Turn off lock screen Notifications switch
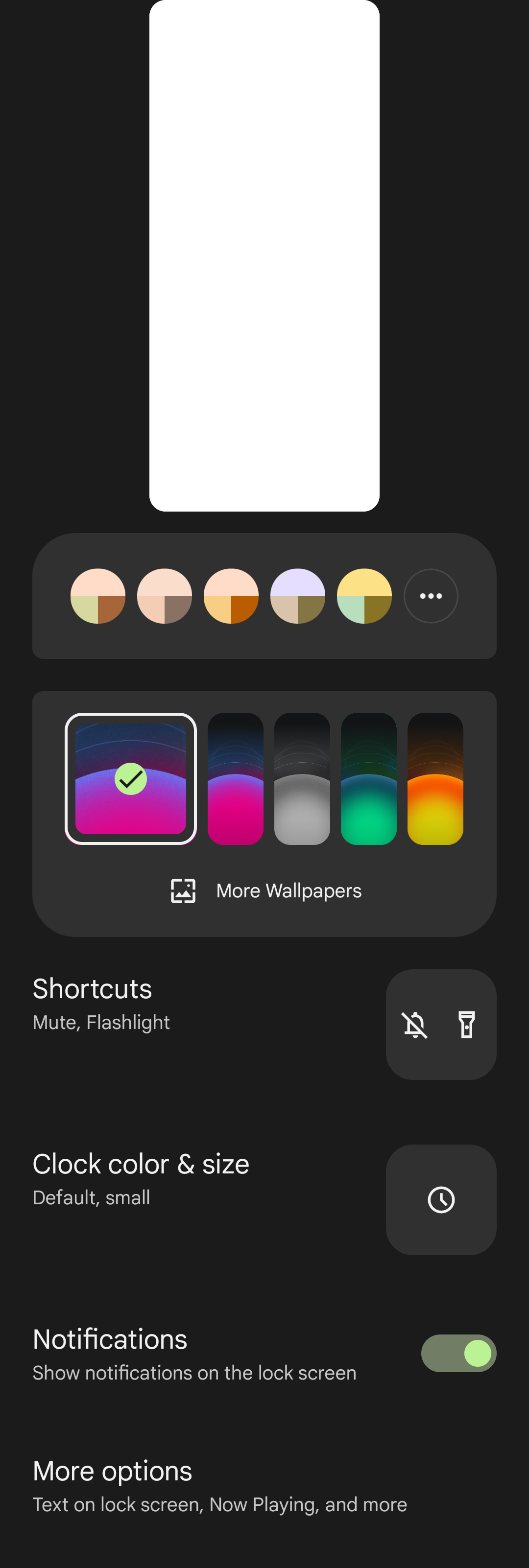The width and height of the screenshot is (529, 1568). click(458, 1353)
